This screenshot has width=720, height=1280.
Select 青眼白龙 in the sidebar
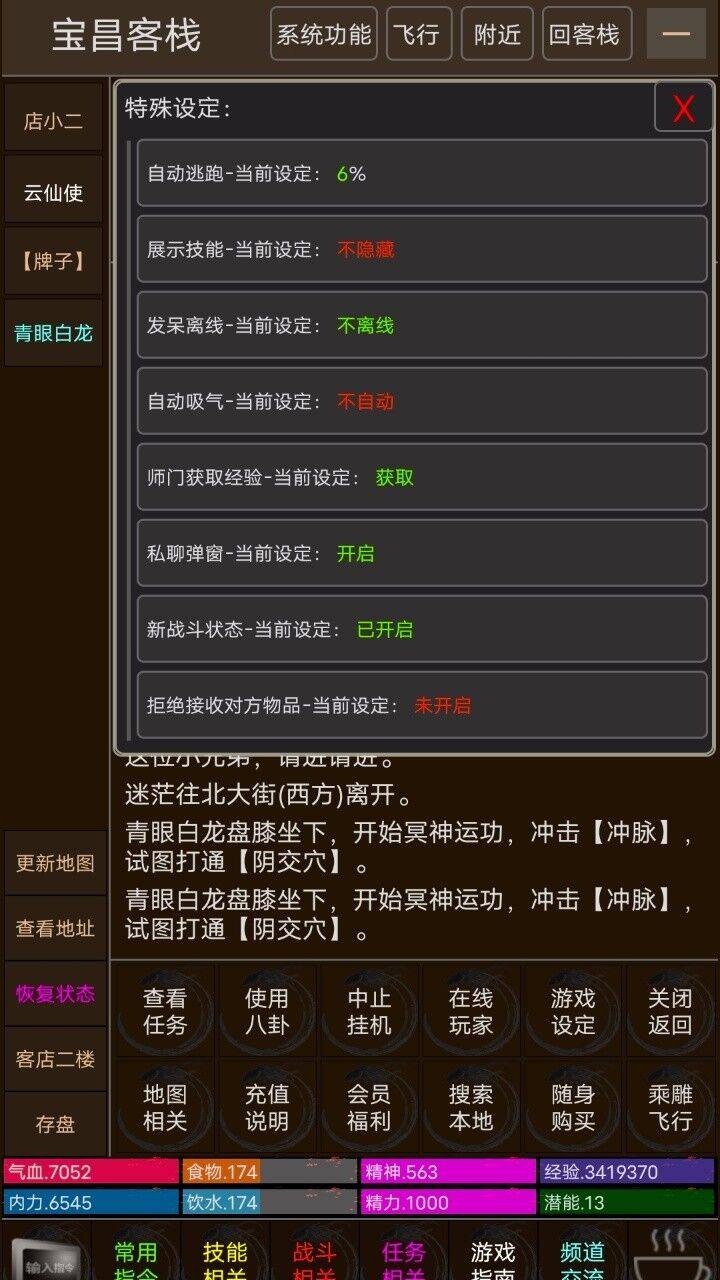(x=54, y=333)
